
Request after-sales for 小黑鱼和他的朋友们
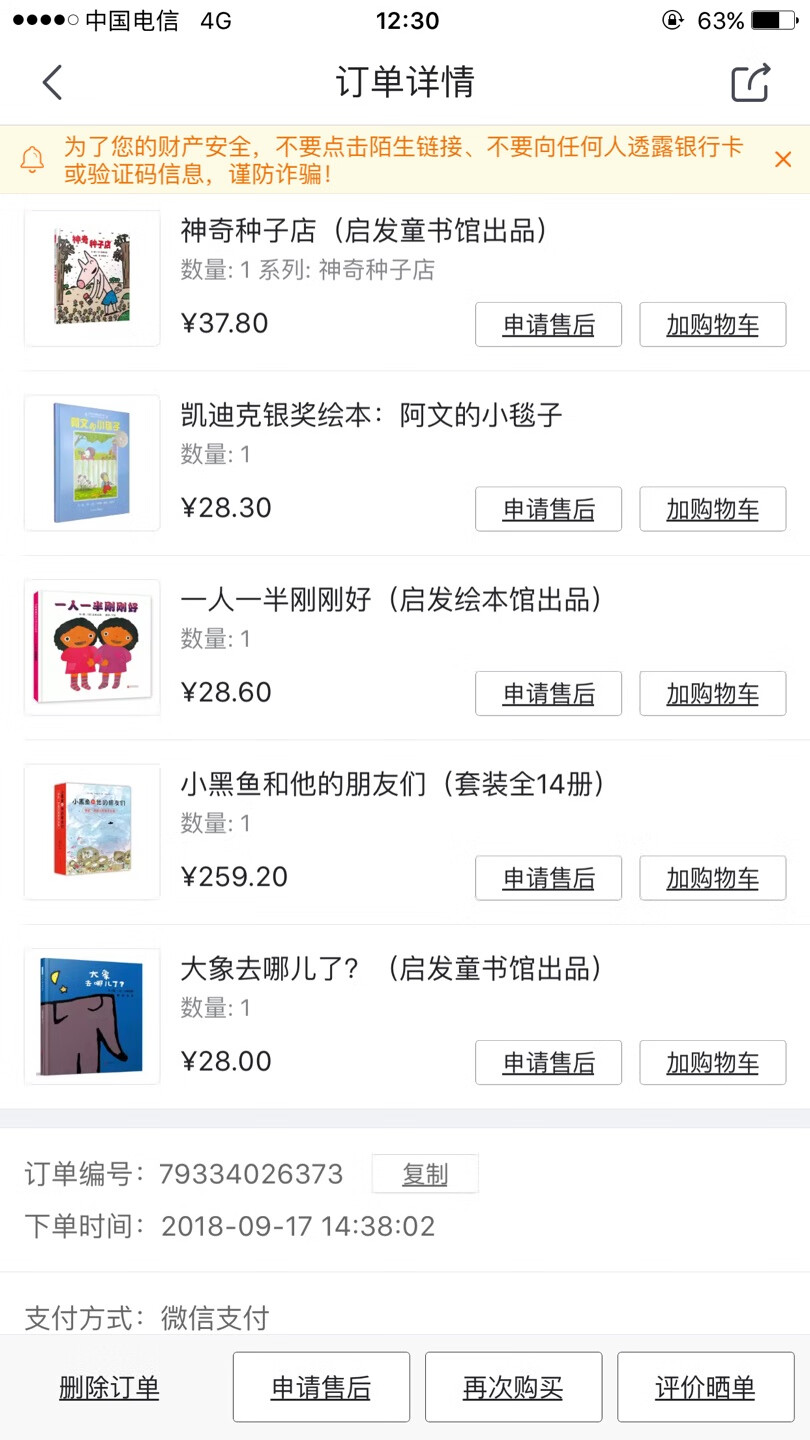(548, 878)
